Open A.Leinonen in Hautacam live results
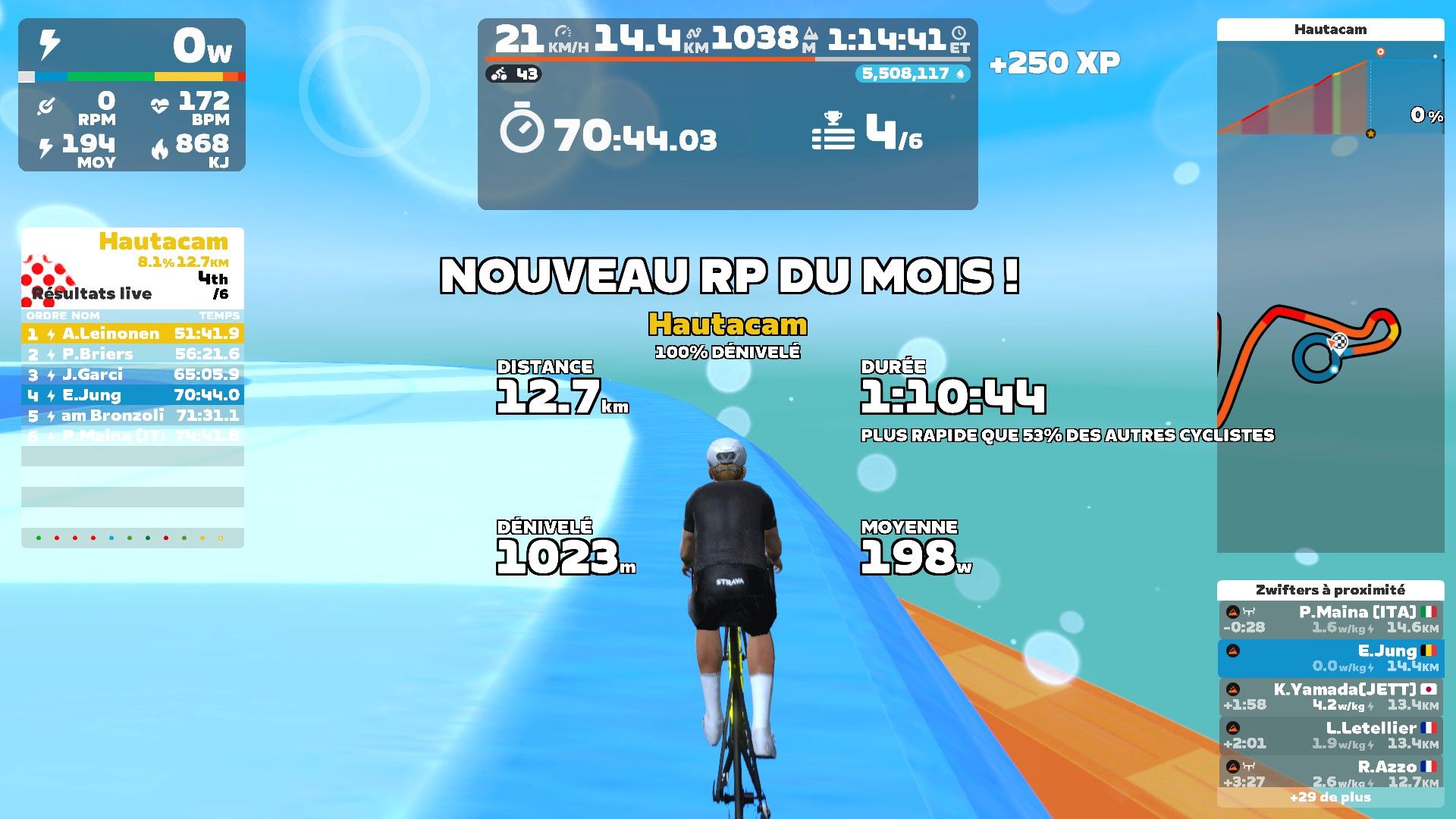This screenshot has width=1456, height=819. 133,334
